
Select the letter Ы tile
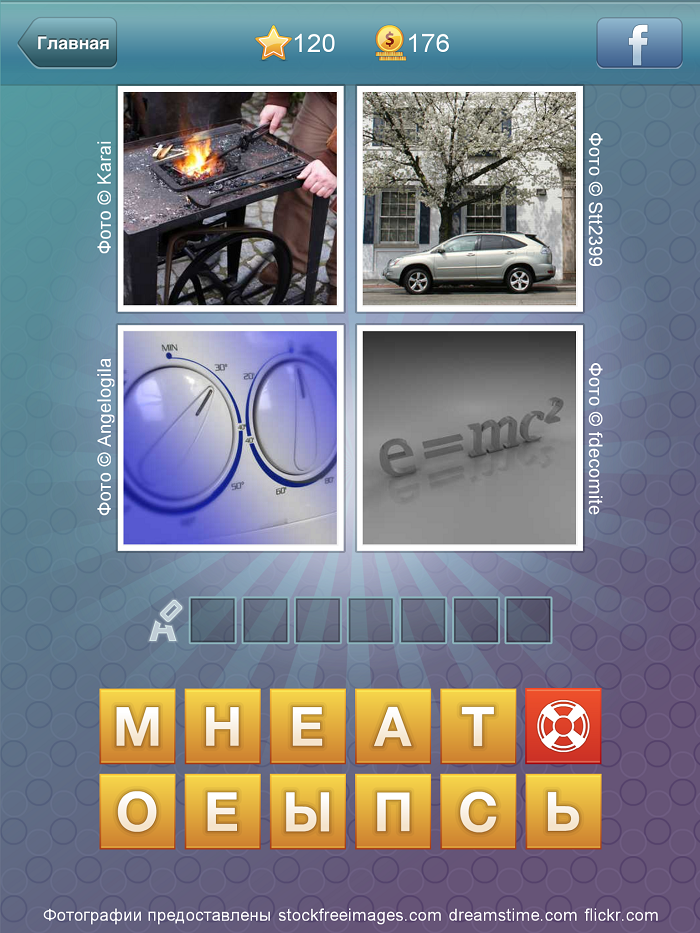(307, 811)
